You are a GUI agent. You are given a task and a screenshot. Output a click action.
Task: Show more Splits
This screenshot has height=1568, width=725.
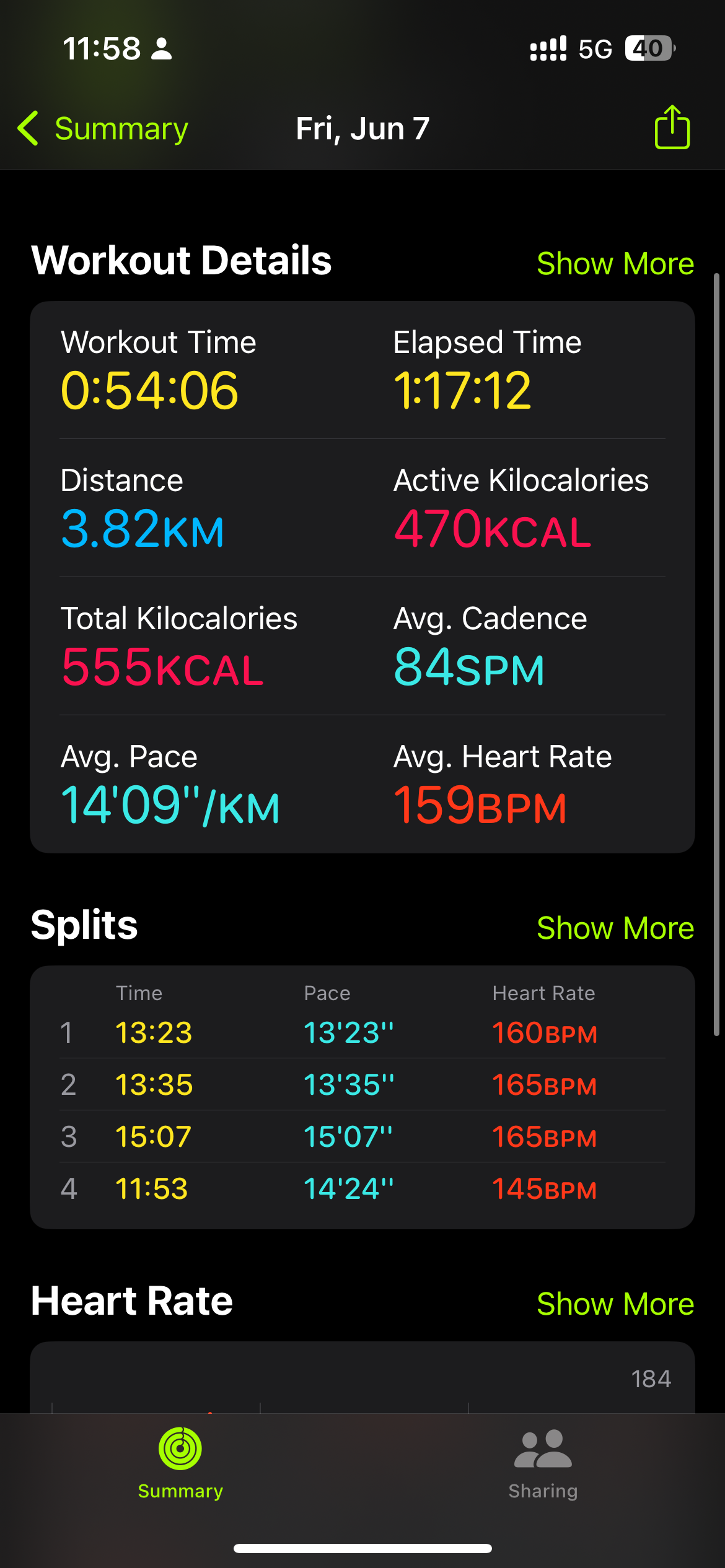coord(615,928)
